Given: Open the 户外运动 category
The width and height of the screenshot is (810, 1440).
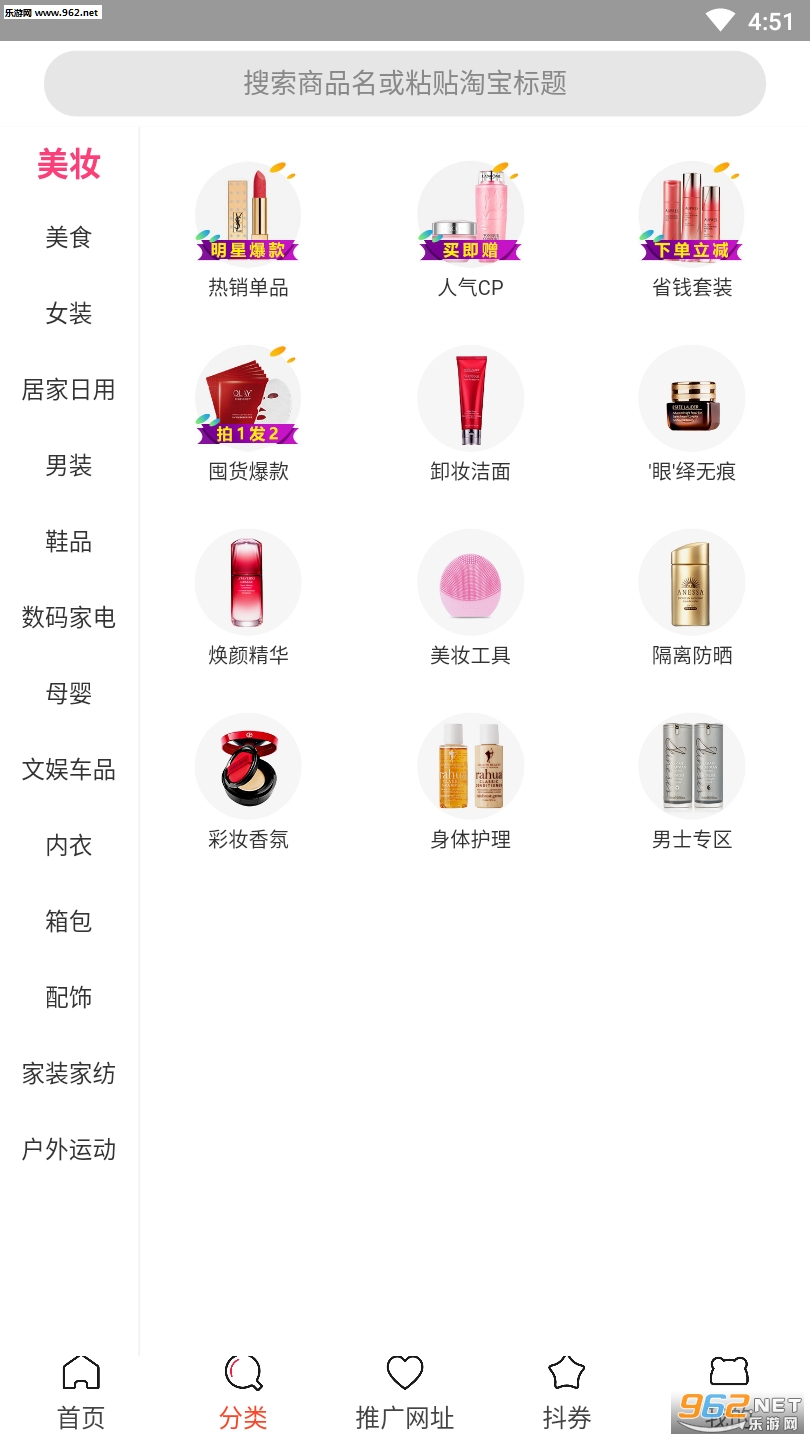Looking at the screenshot, I should pyautogui.click(x=69, y=1150).
